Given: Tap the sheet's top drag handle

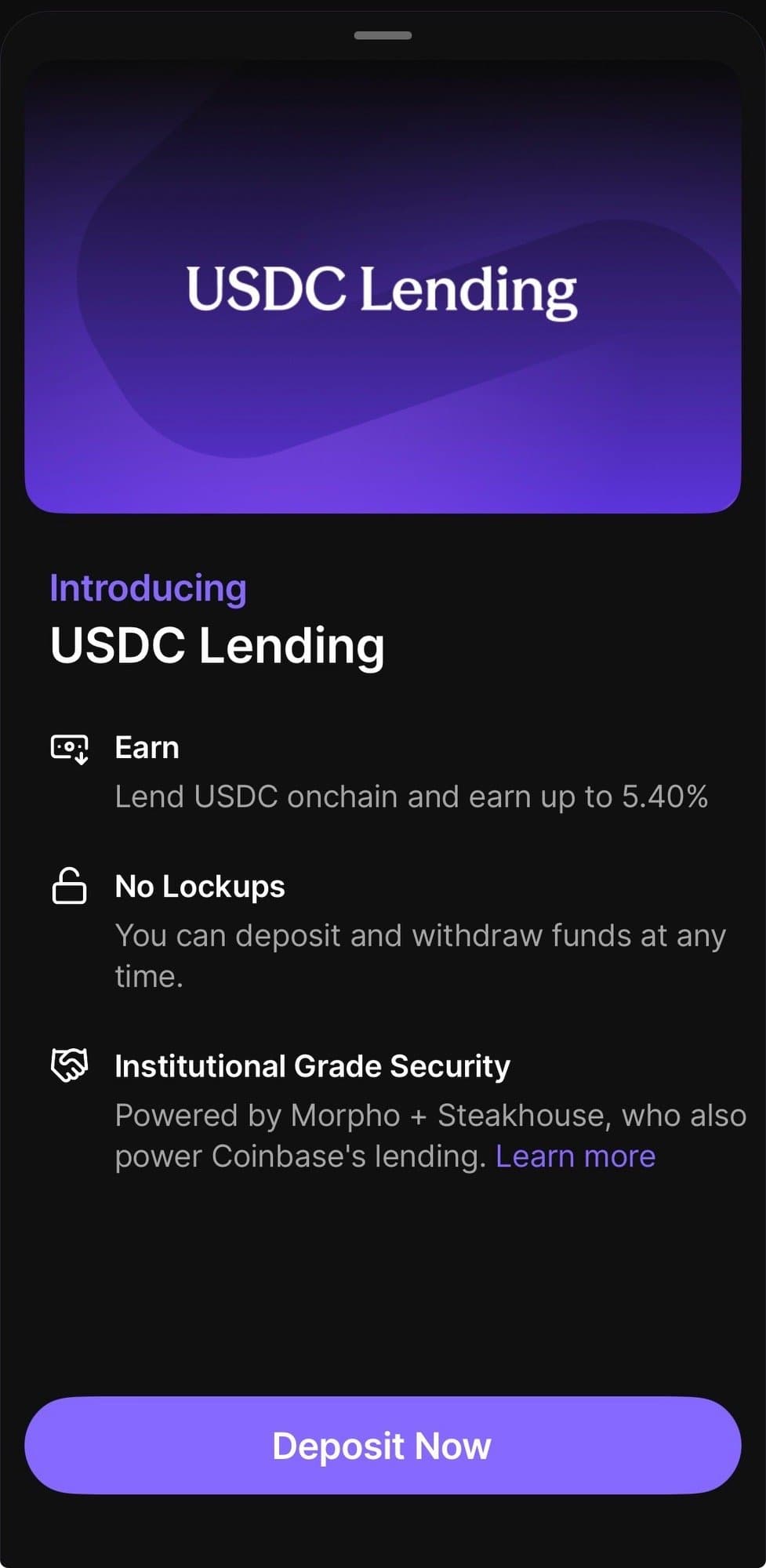Looking at the screenshot, I should (383, 35).
